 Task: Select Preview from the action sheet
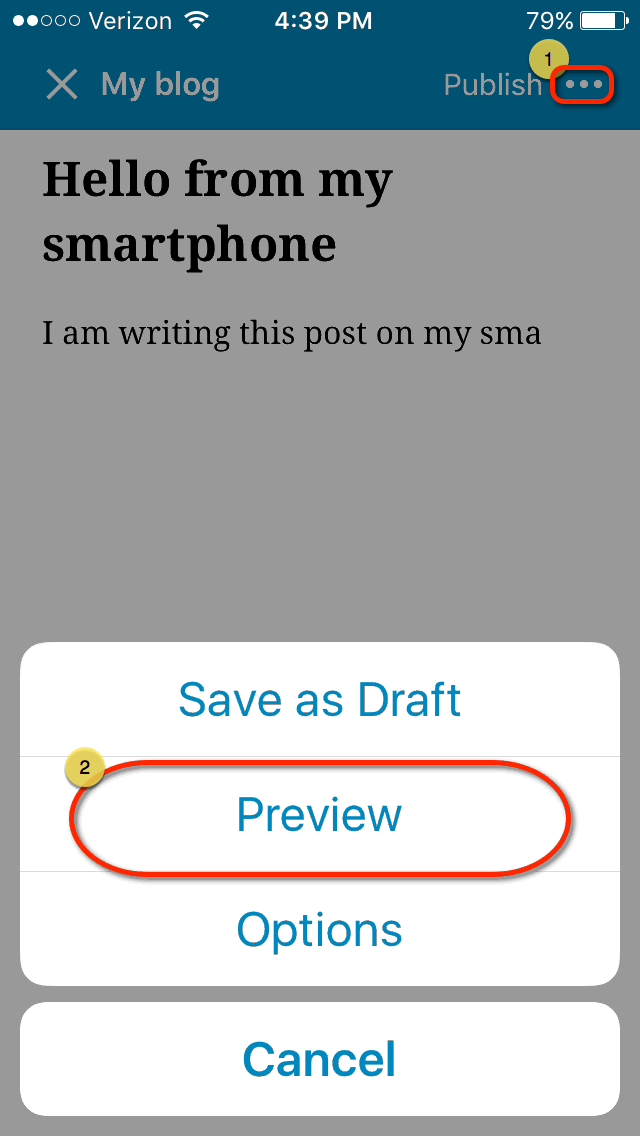[x=320, y=814]
